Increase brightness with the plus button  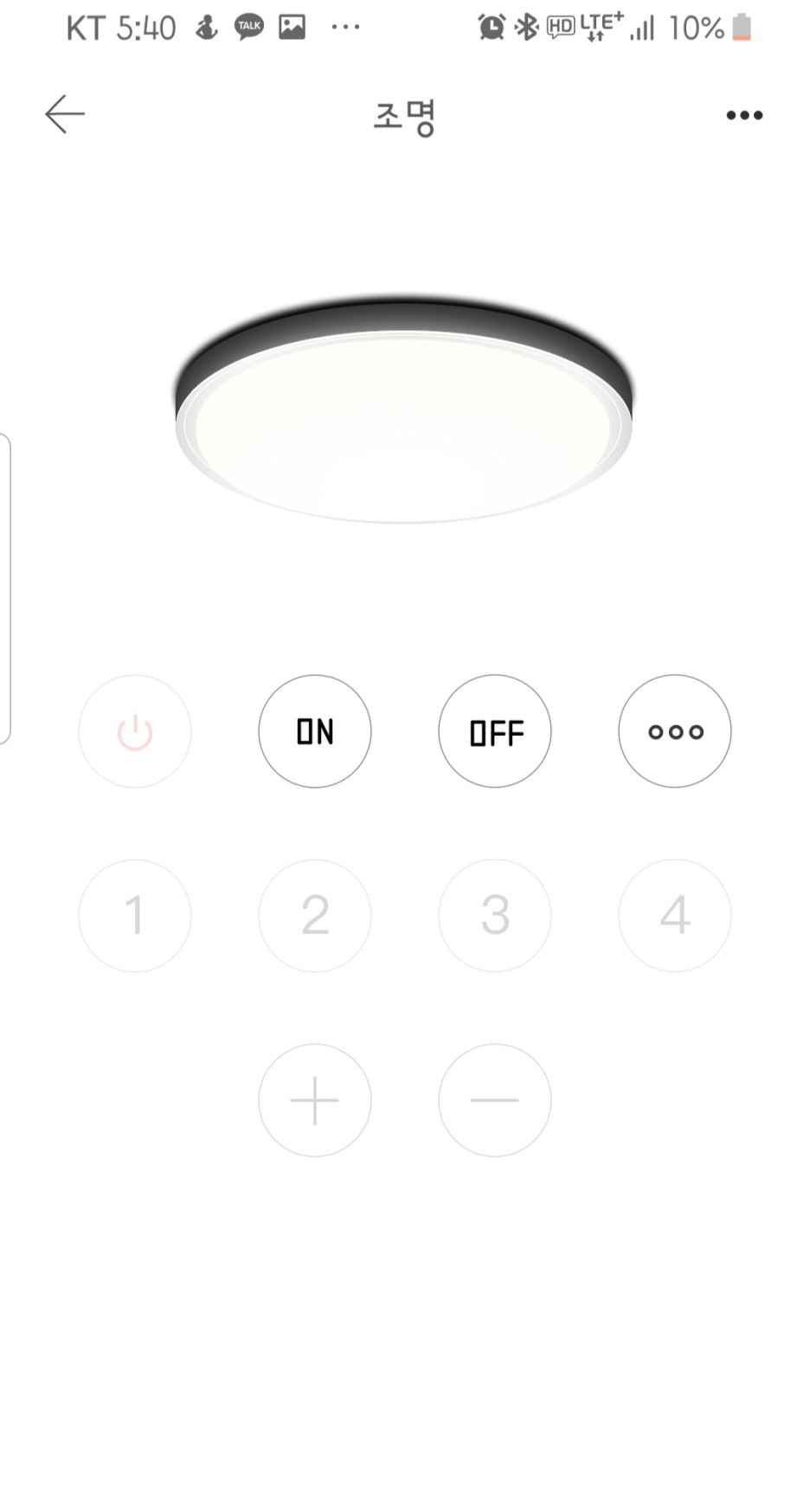315,1100
